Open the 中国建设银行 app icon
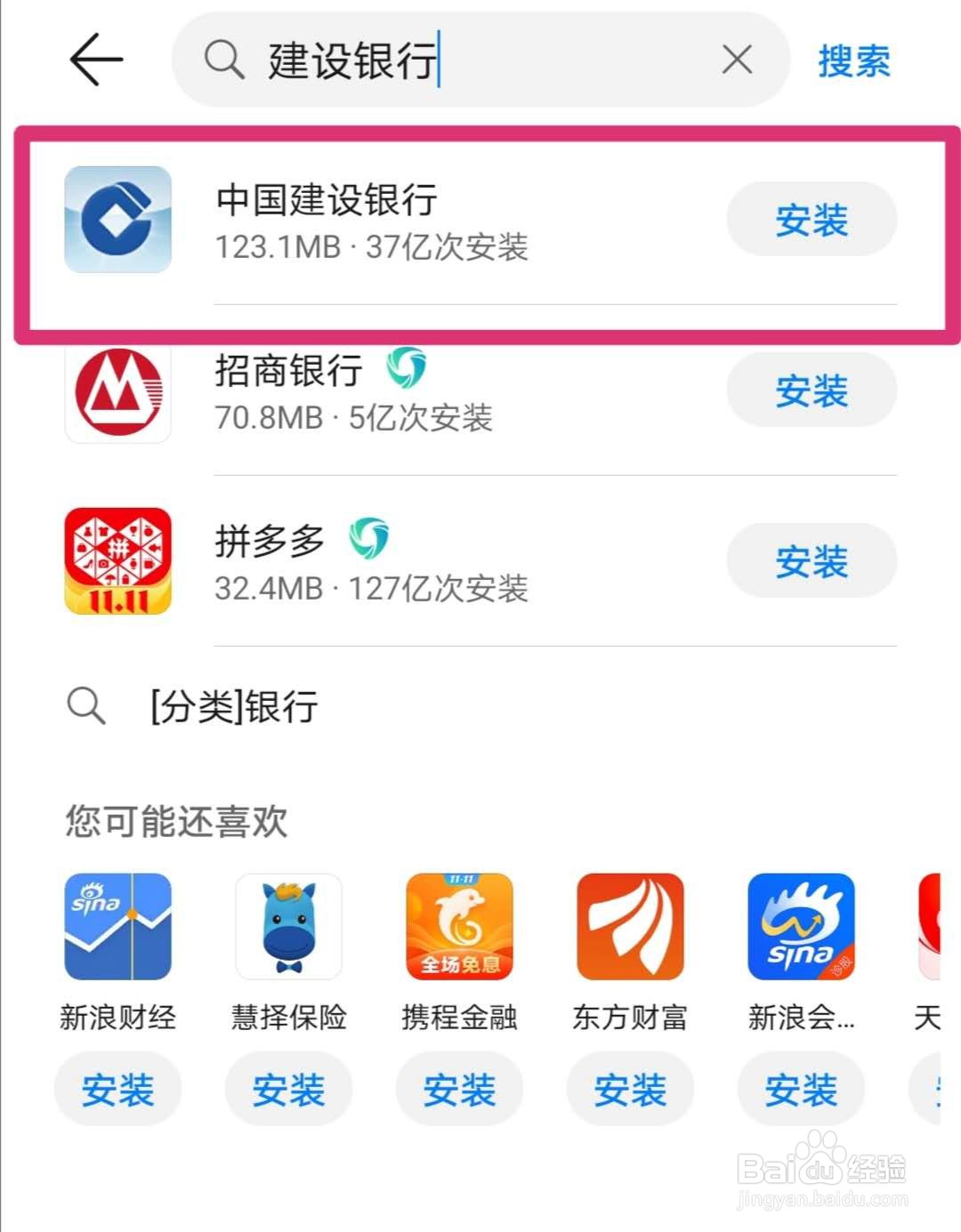 (x=117, y=220)
